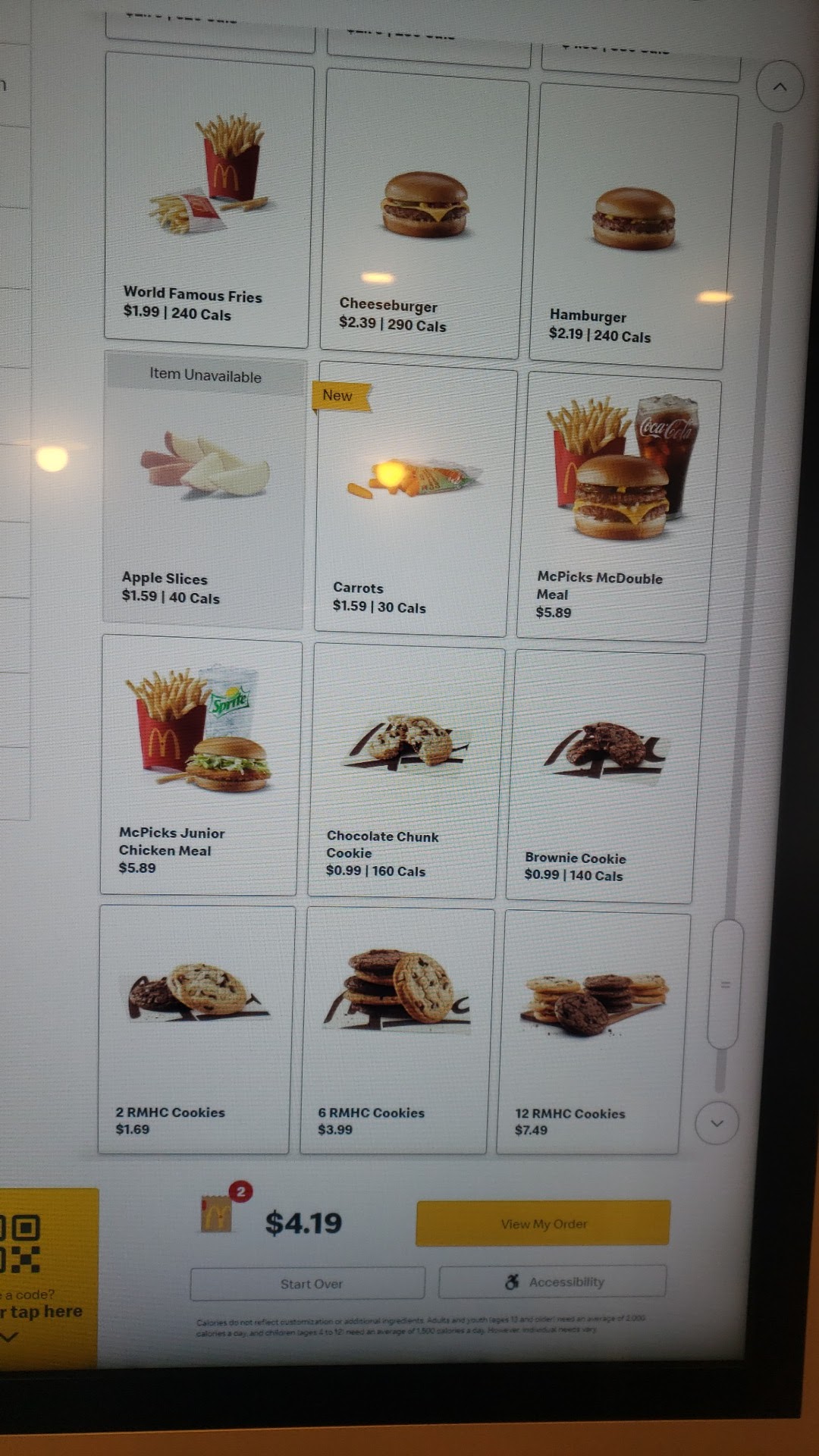Viewport: 819px width, 1456px height.
Task: Pick McPicks Junior Chicken Meal
Action: [199, 766]
